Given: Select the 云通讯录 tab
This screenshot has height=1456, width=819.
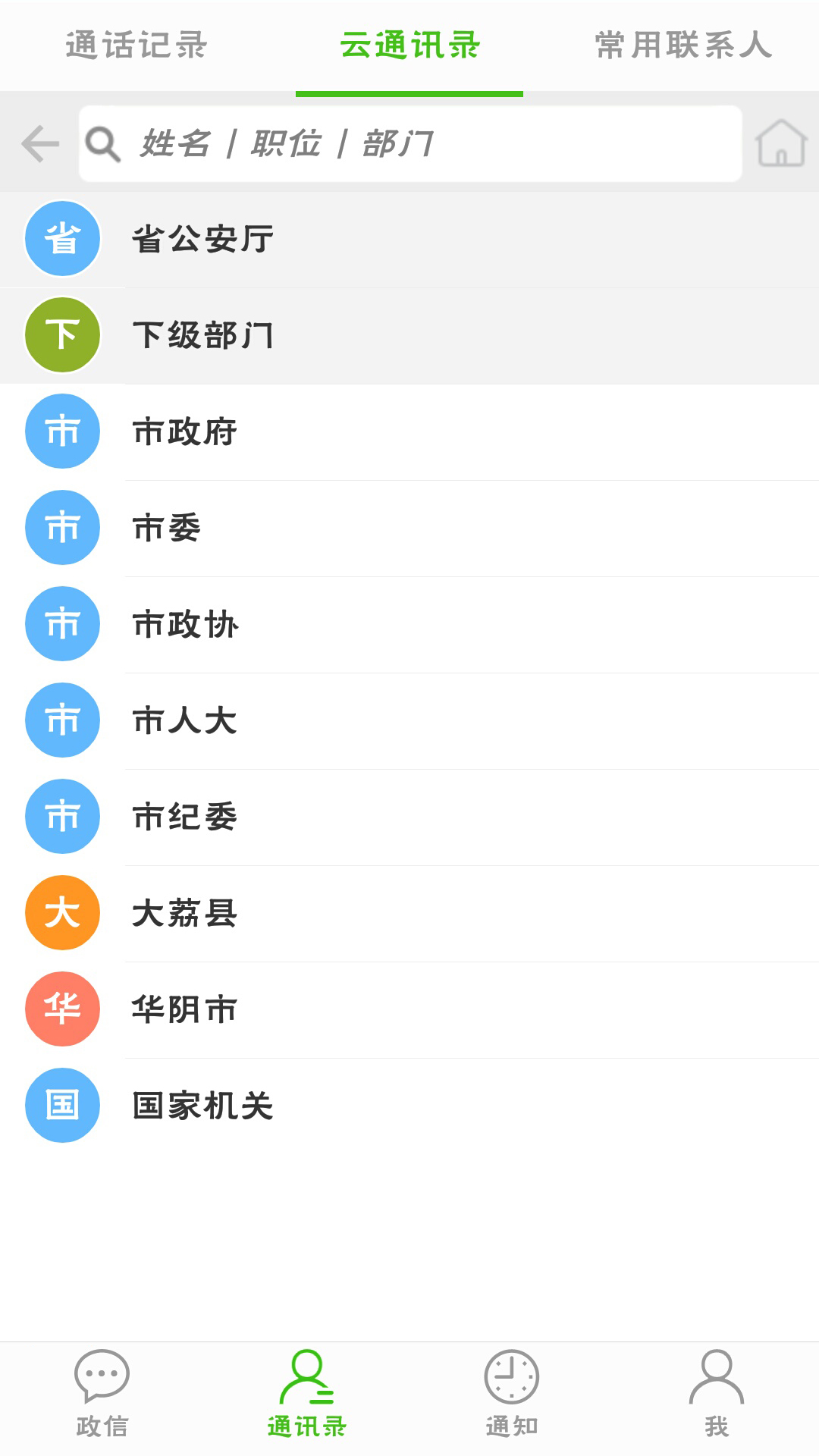Looking at the screenshot, I should pos(409,45).
